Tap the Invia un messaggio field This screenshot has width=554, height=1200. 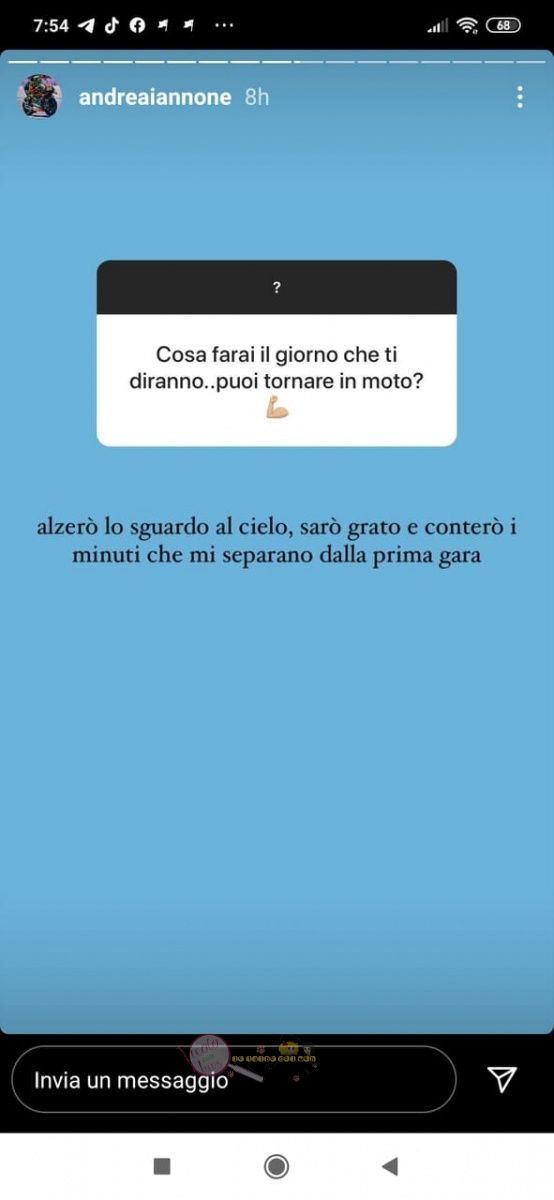tap(234, 1079)
